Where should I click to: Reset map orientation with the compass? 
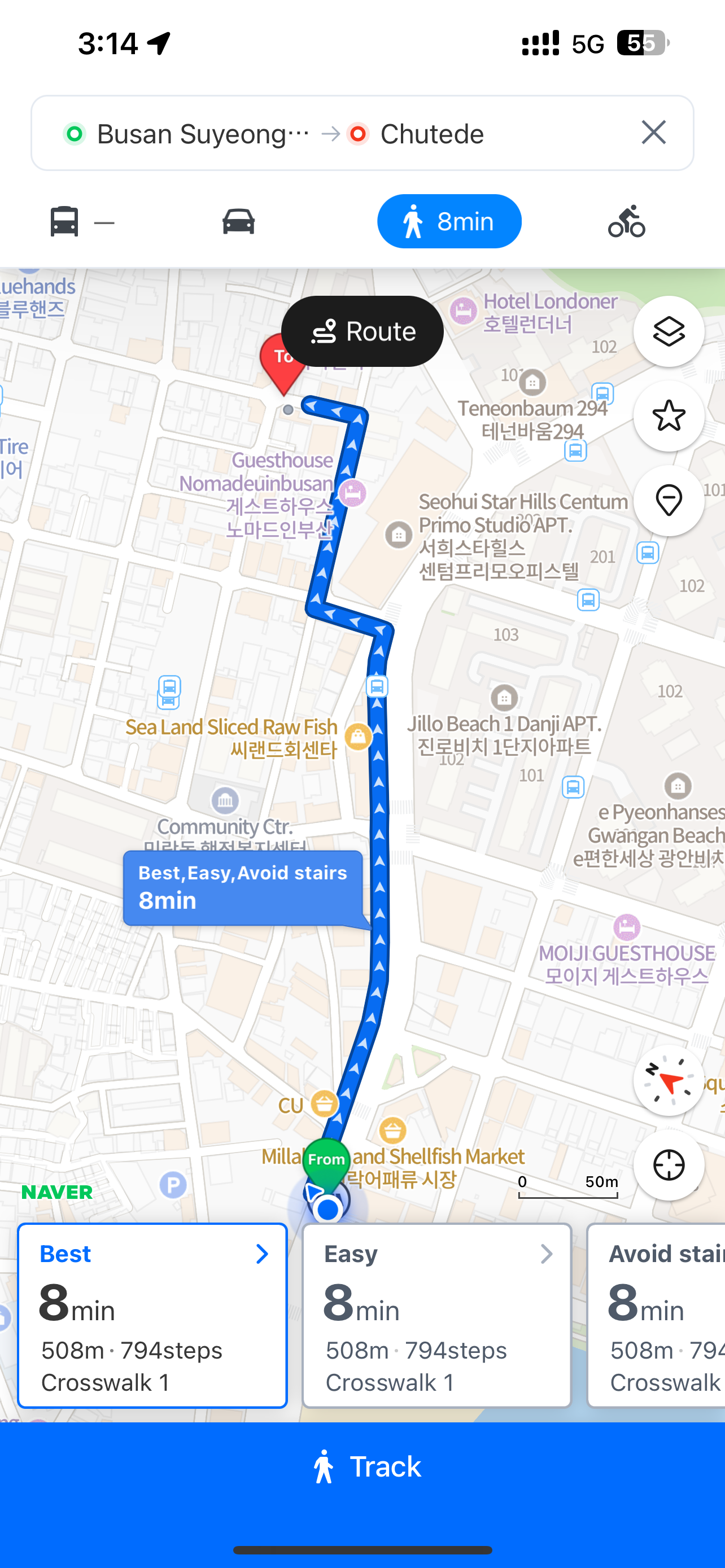click(x=669, y=1080)
